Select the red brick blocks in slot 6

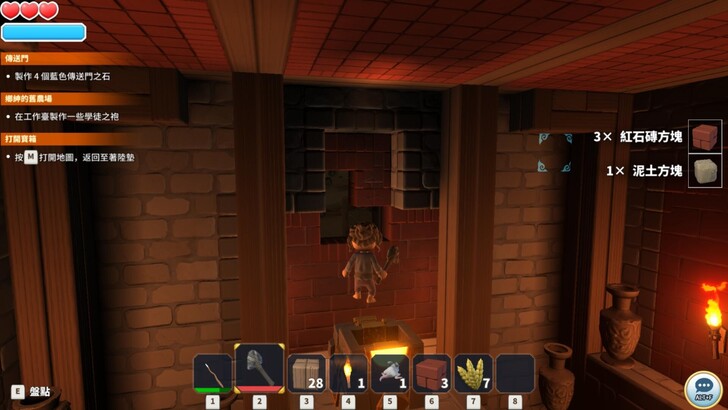click(x=431, y=373)
